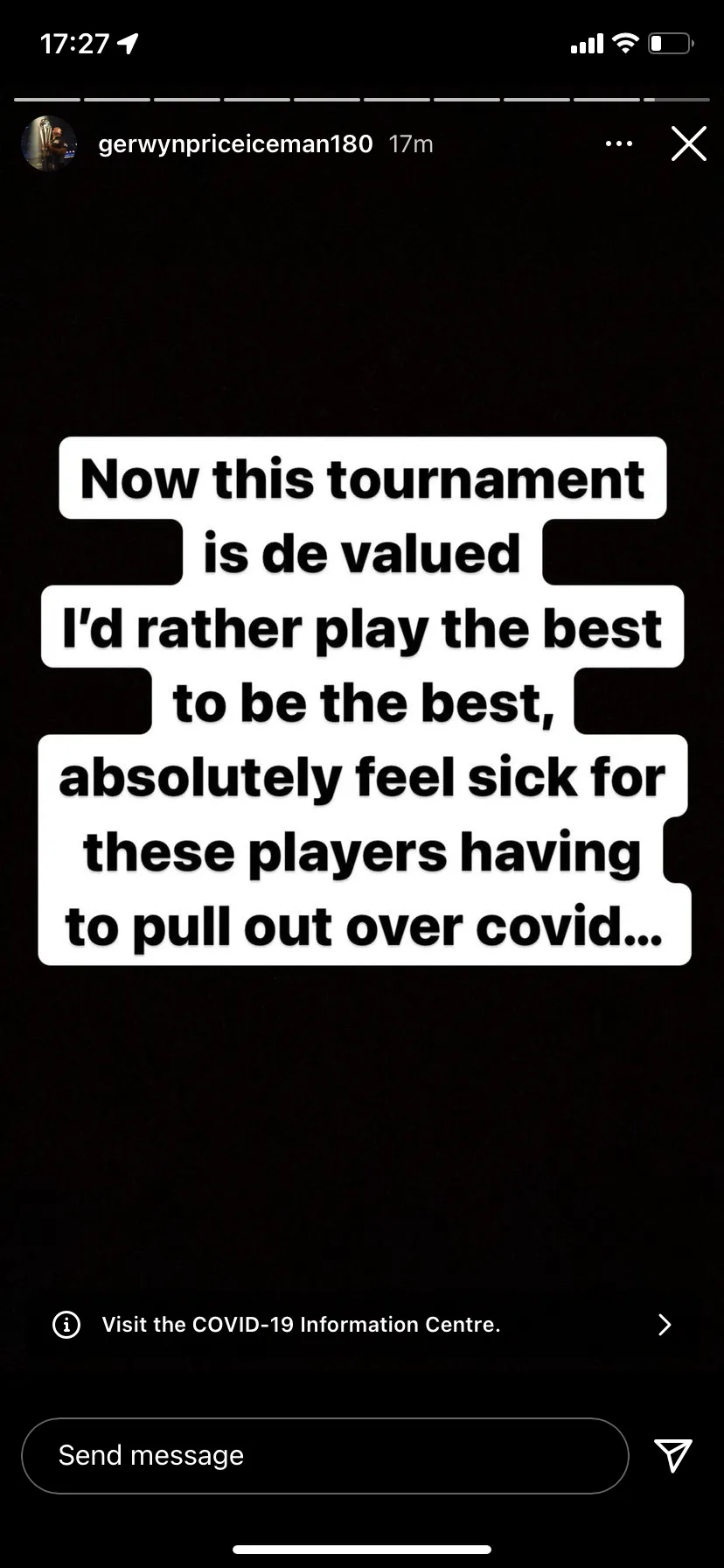Tap the Send message field
This screenshot has width=724, height=1568.
(x=324, y=1455)
